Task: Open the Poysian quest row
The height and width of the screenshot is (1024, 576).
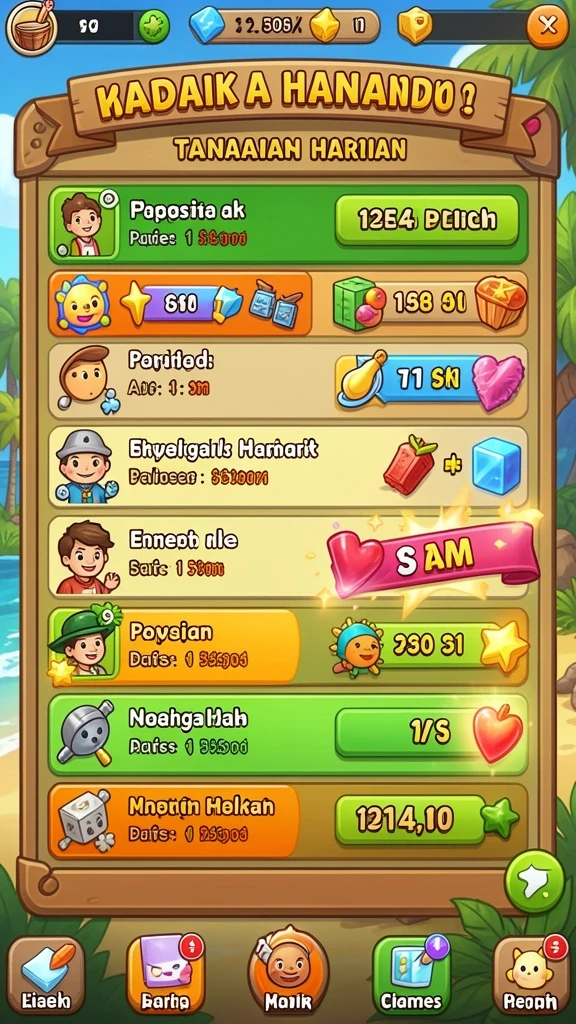Action: 288,647
